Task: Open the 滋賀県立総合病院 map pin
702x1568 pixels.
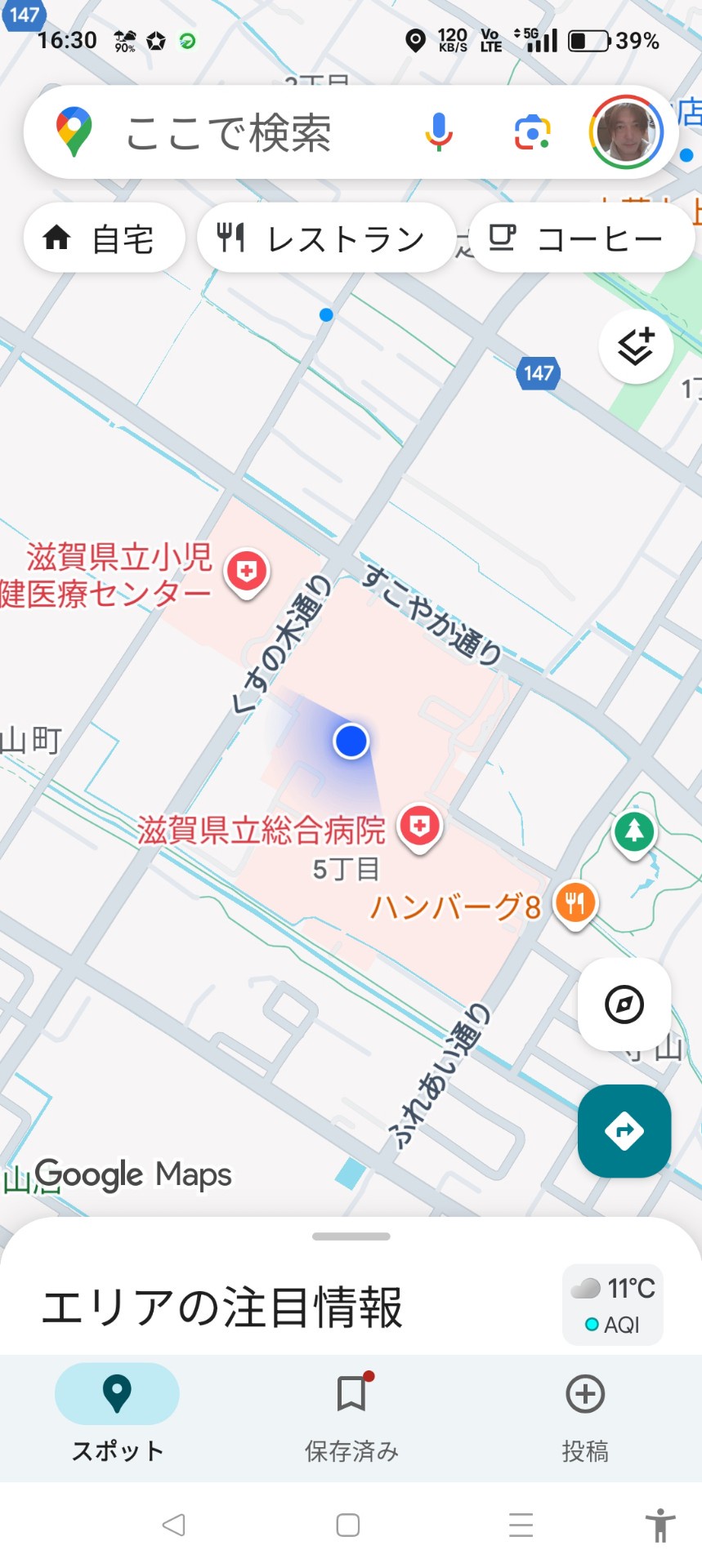Action: (x=420, y=826)
